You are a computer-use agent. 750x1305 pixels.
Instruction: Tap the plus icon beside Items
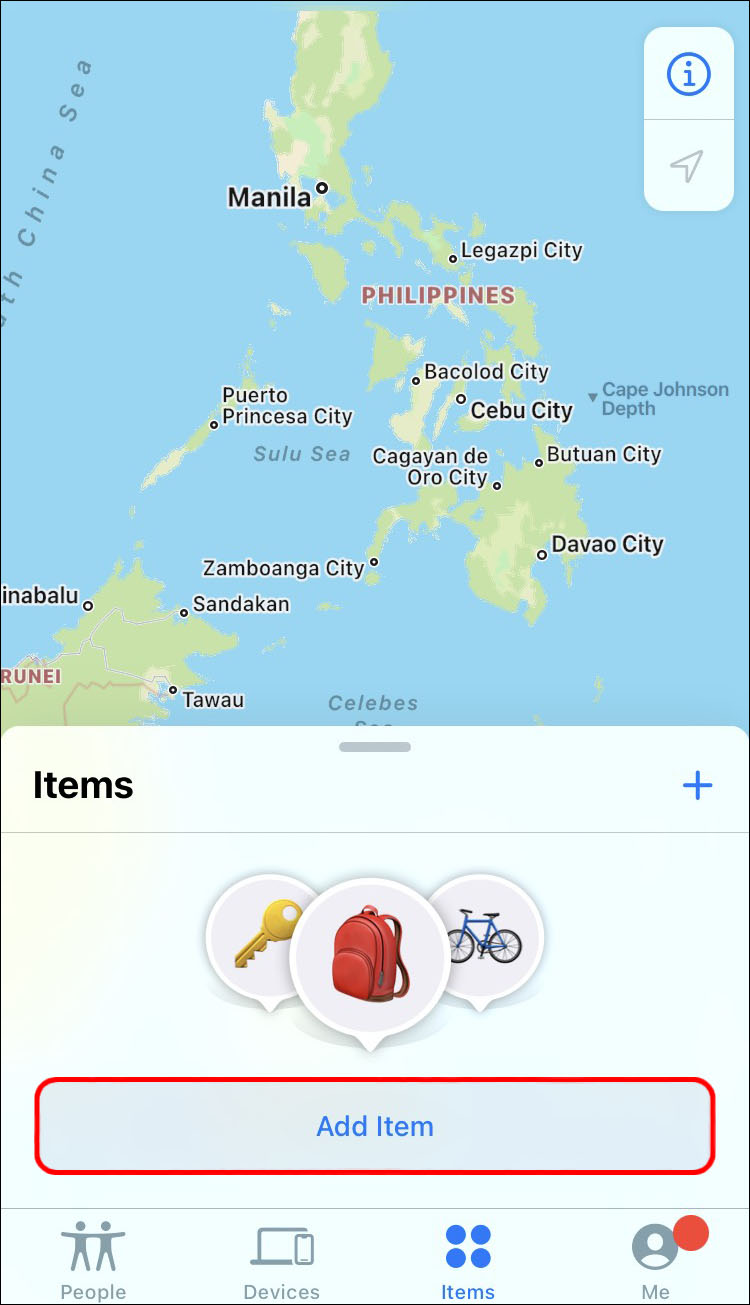click(x=697, y=786)
